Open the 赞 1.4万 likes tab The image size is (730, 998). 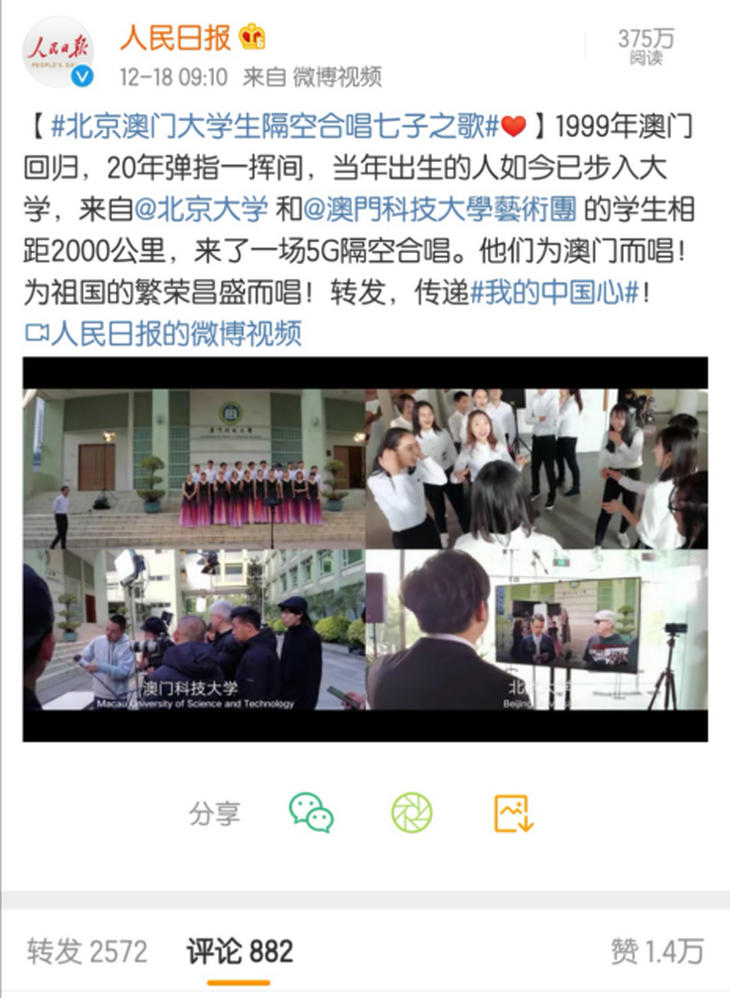coord(656,951)
